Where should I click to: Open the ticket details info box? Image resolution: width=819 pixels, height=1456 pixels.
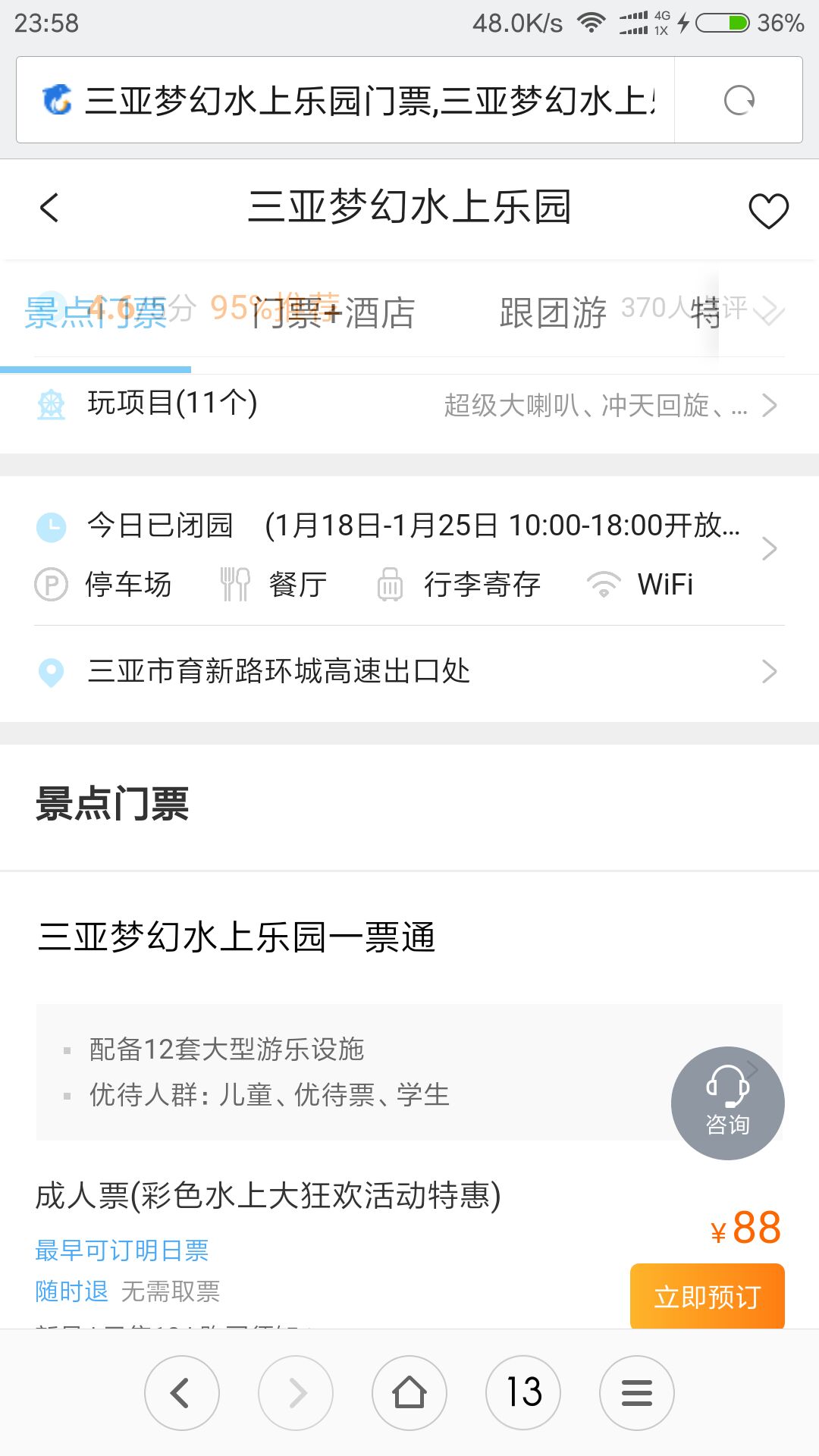coord(409,1072)
